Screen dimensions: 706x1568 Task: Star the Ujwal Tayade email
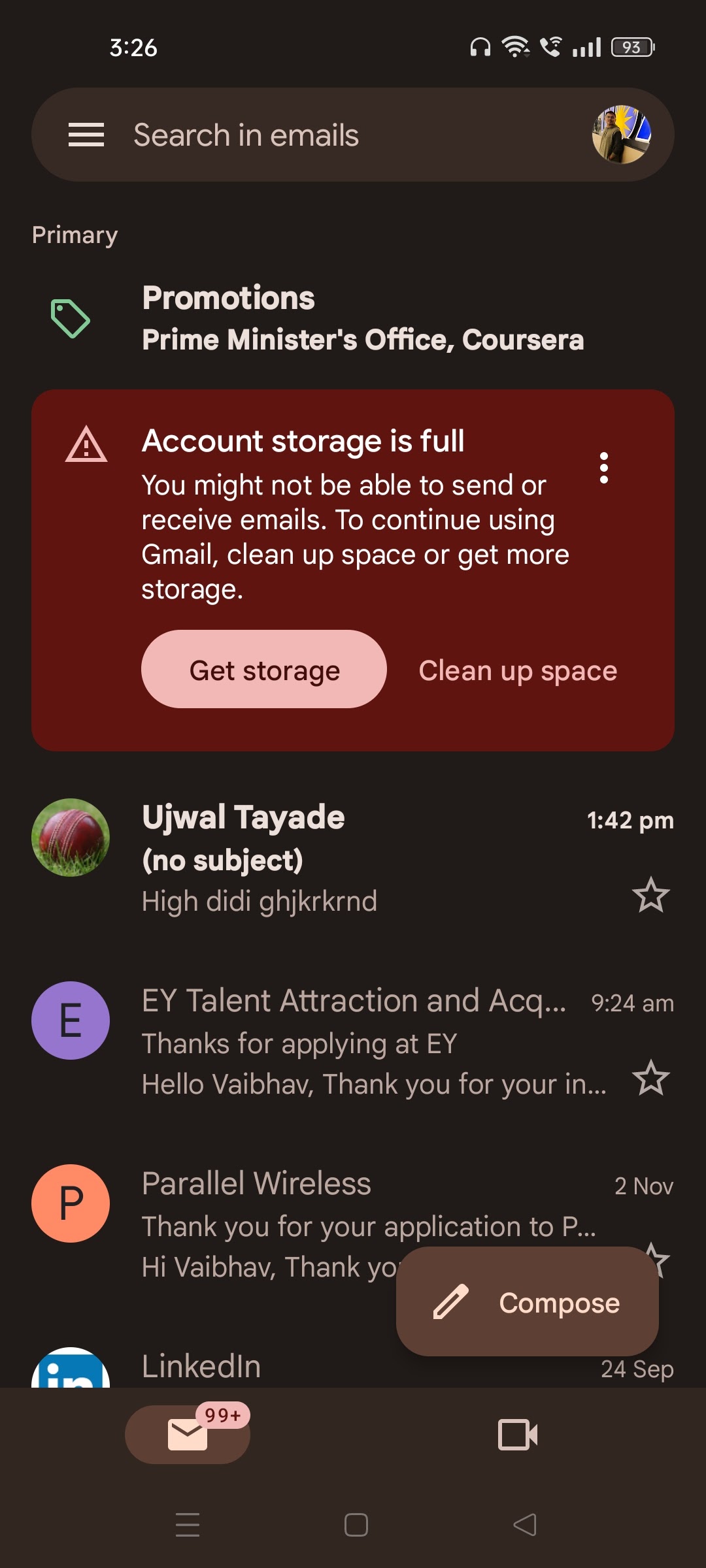coord(651,895)
